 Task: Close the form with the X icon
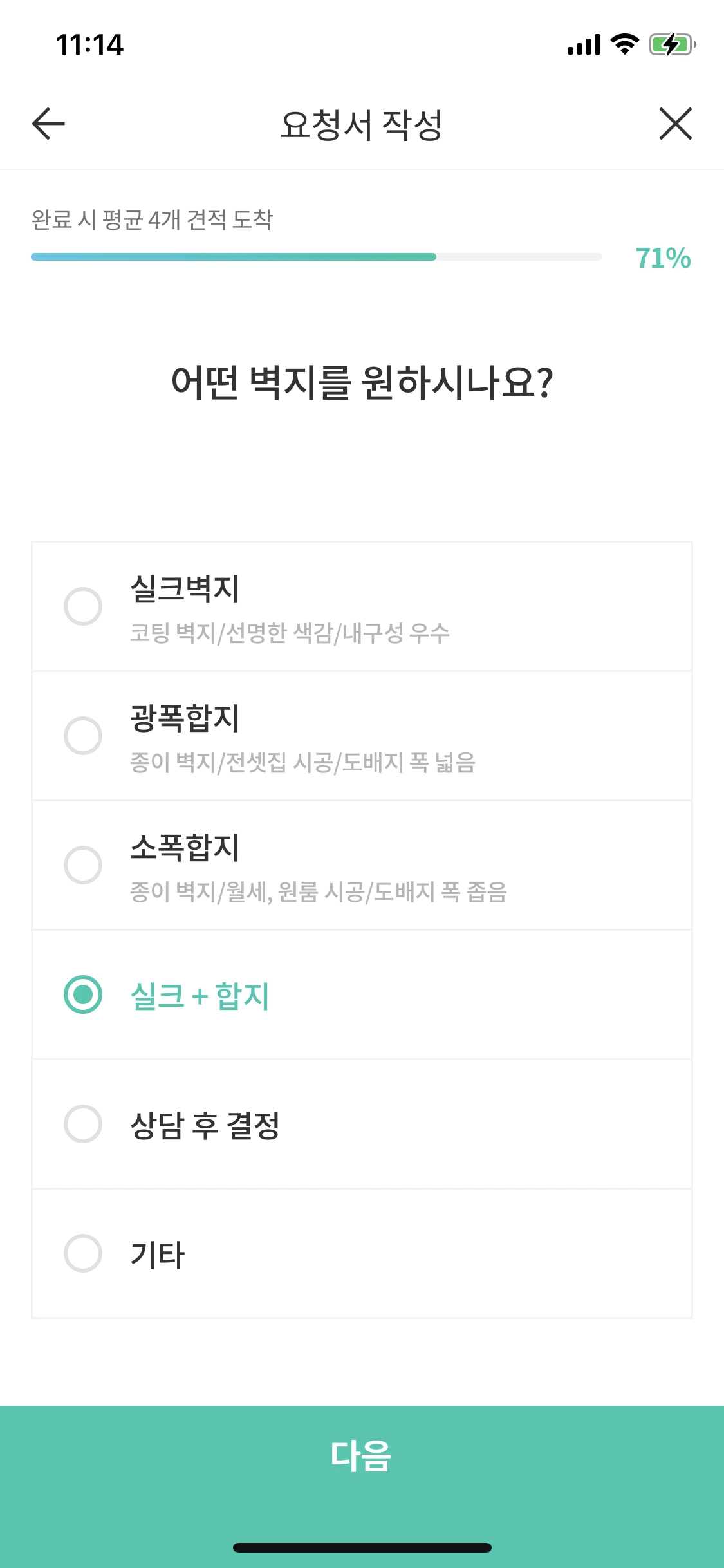[676, 124]
